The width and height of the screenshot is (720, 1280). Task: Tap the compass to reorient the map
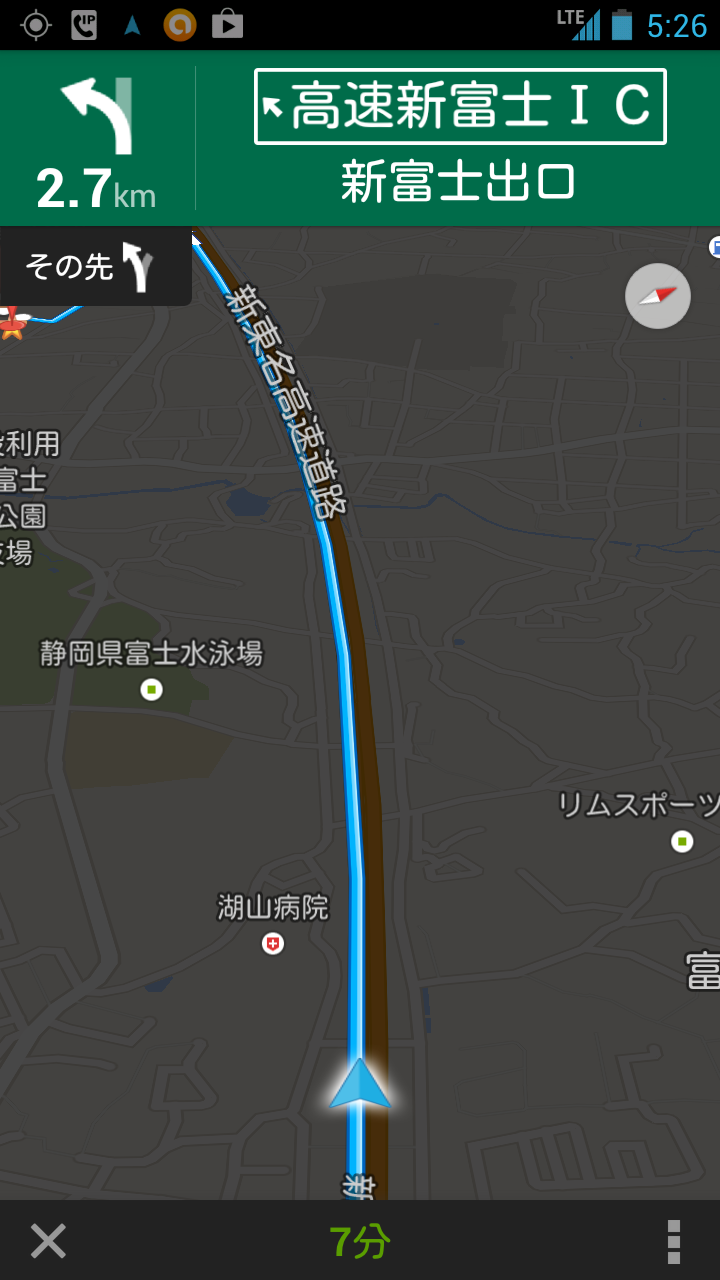click(658, 296)
